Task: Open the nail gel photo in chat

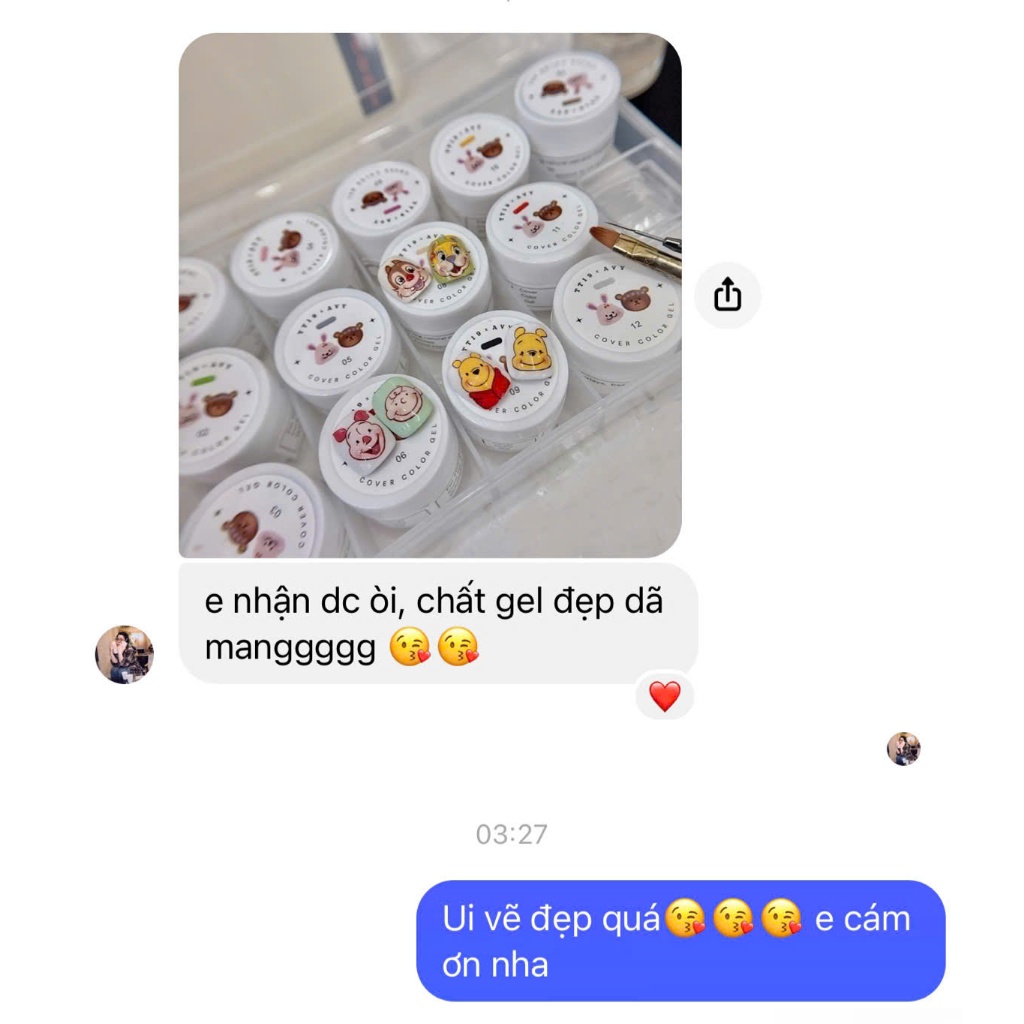Action: coord(430,295)
